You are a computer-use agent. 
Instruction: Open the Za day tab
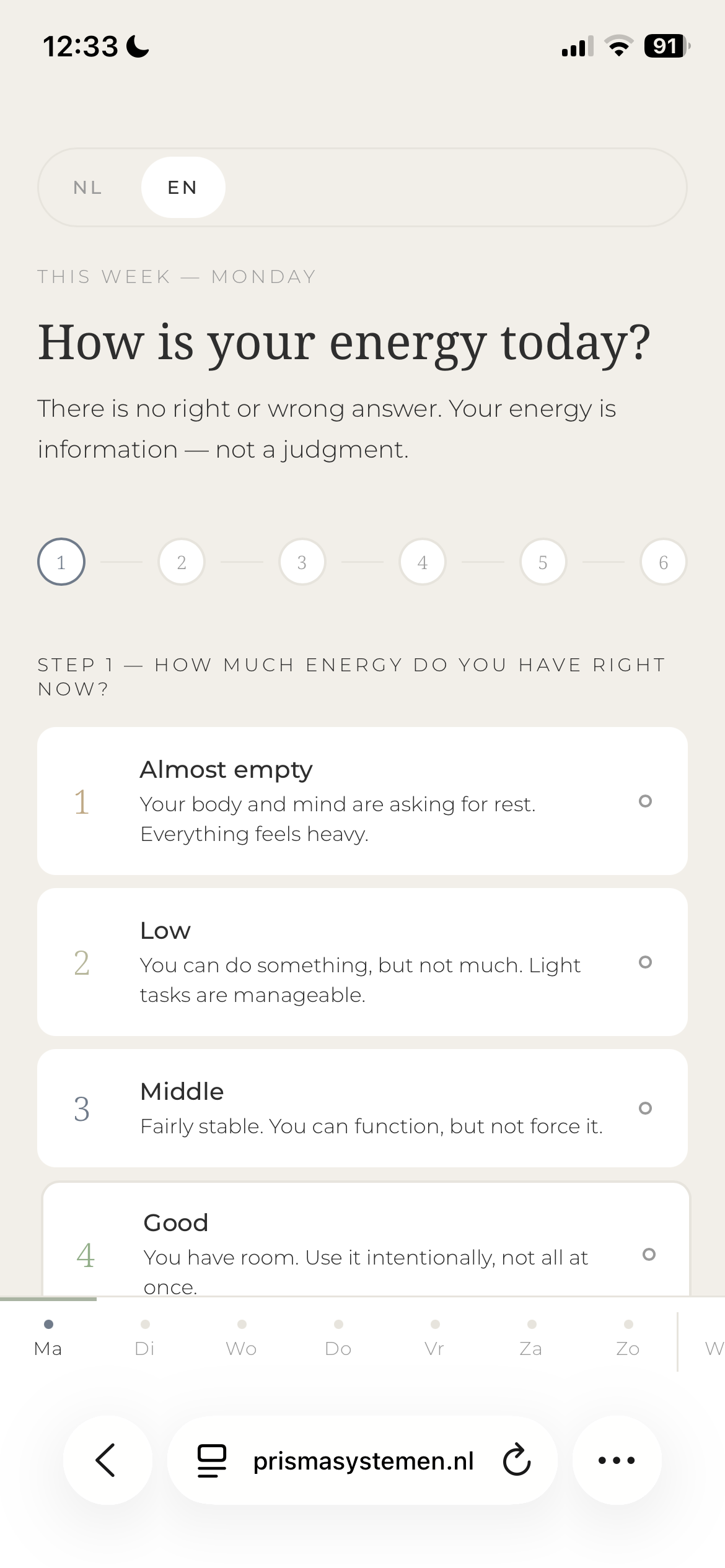coord(532,1339)
